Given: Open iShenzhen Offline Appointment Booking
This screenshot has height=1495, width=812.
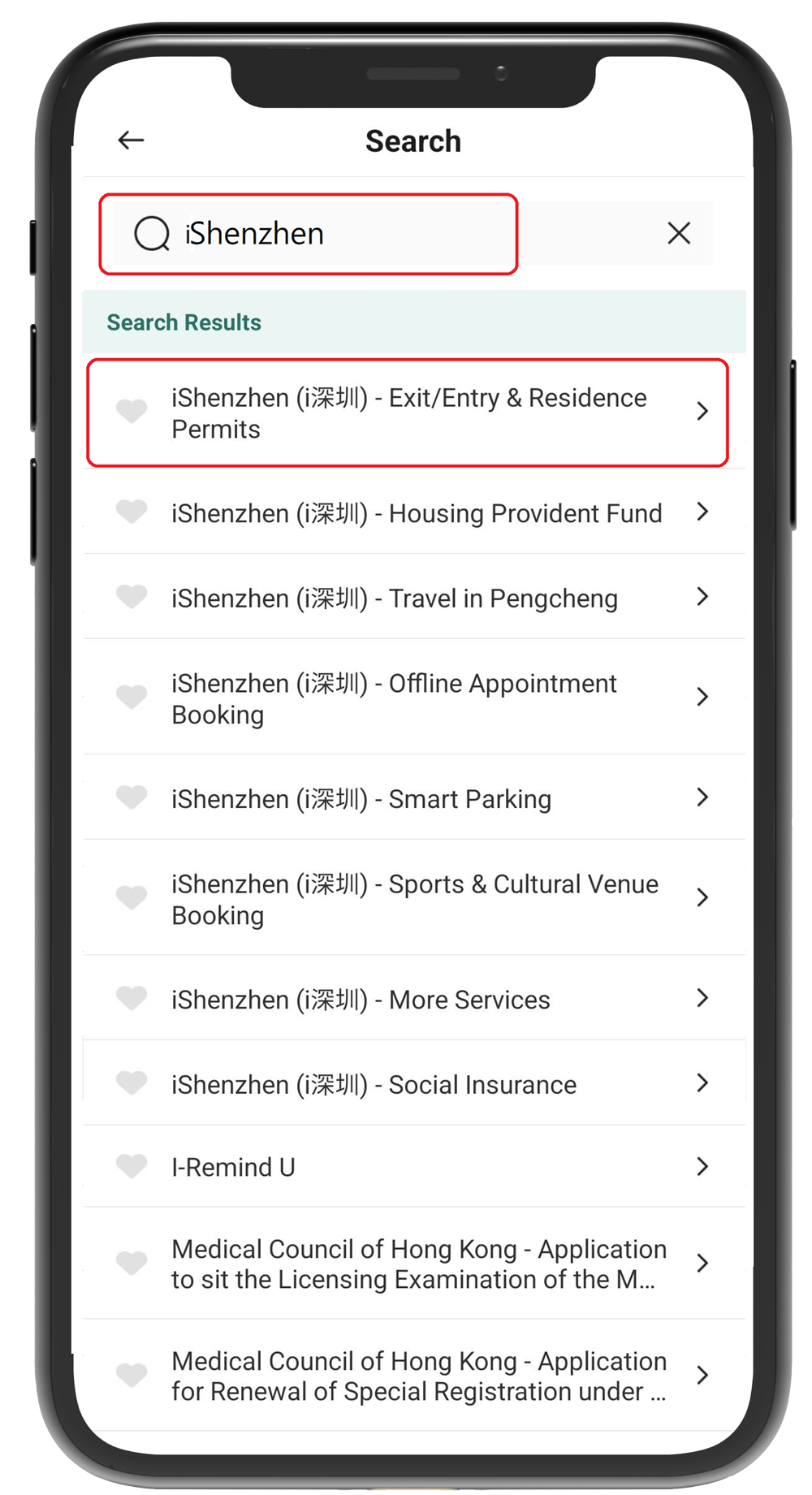Looking at the screenshot, I should point(395,698).
